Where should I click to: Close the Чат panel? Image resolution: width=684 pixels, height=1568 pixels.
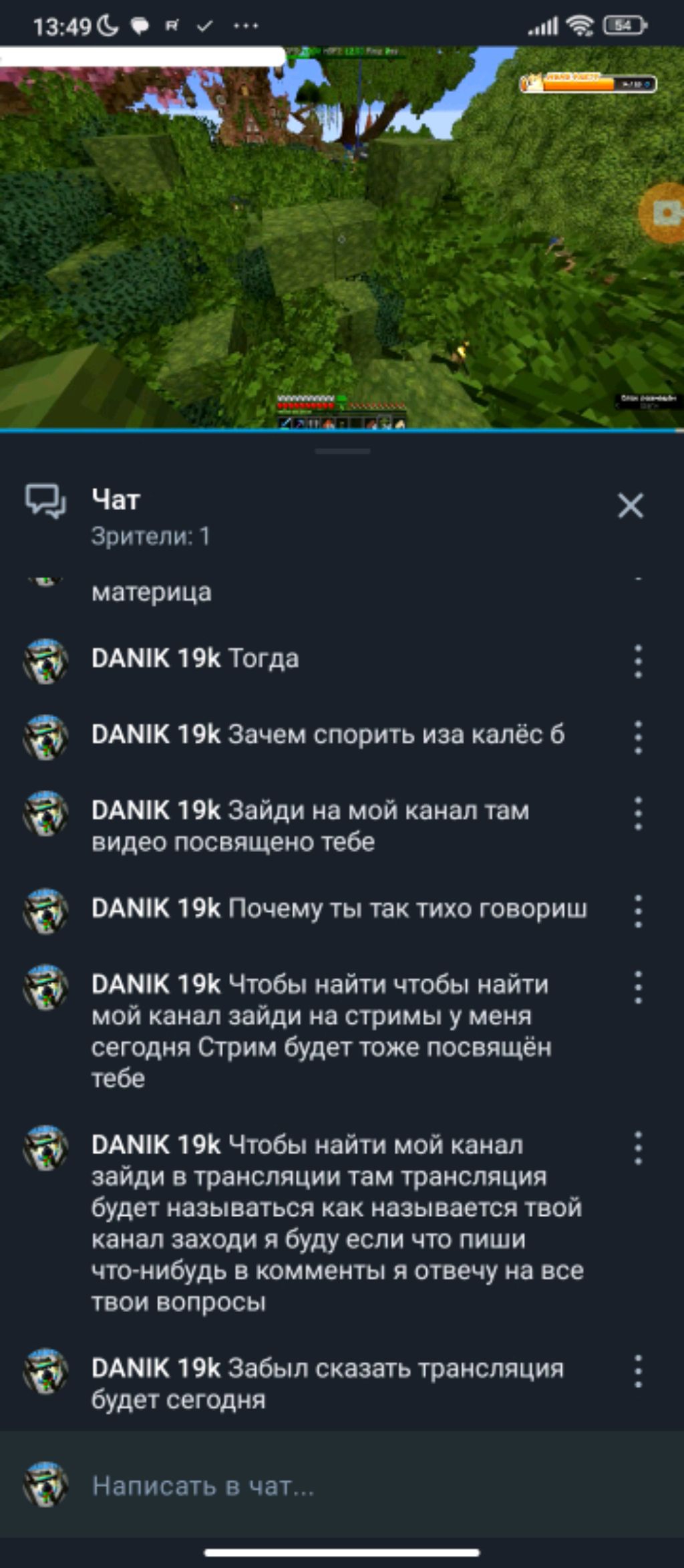click(630, 506)
